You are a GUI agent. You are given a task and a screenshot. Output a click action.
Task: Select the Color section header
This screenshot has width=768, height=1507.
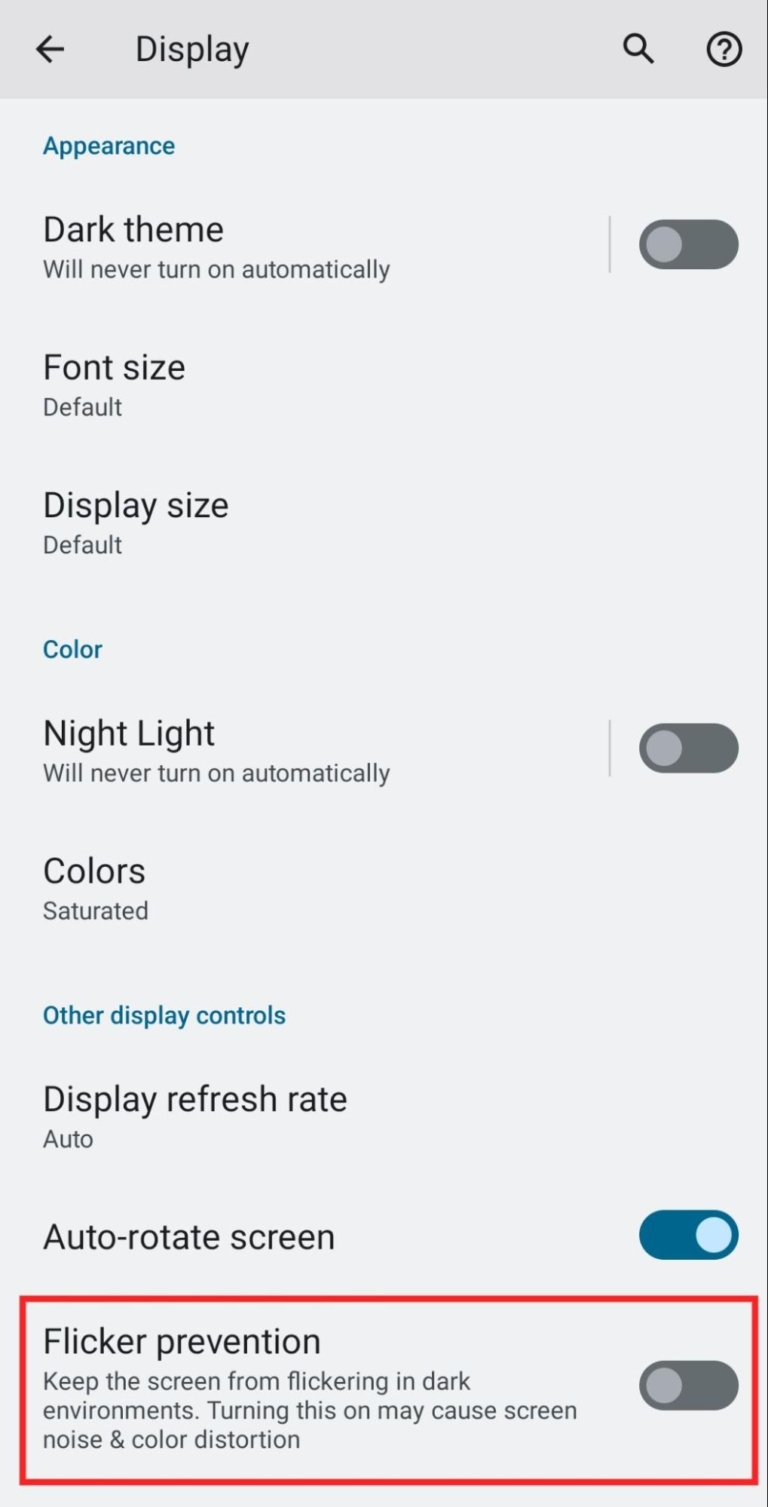coord(72,648)
